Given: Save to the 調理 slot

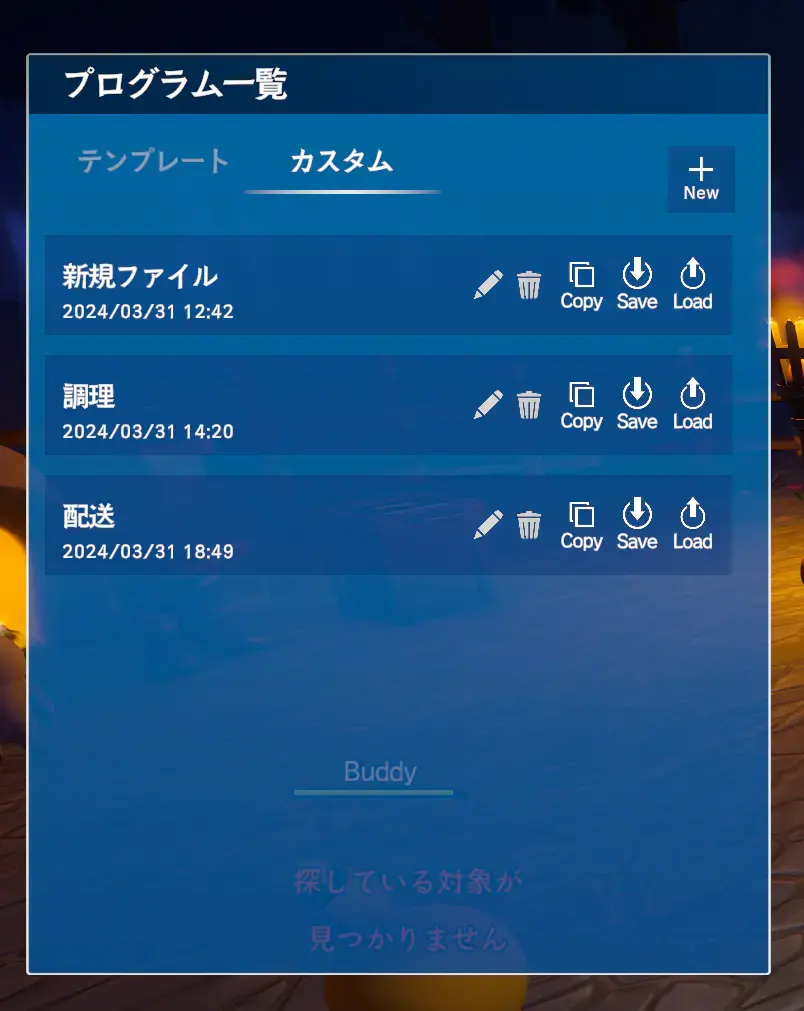Looking at the screenshot, I should point(637,404).
